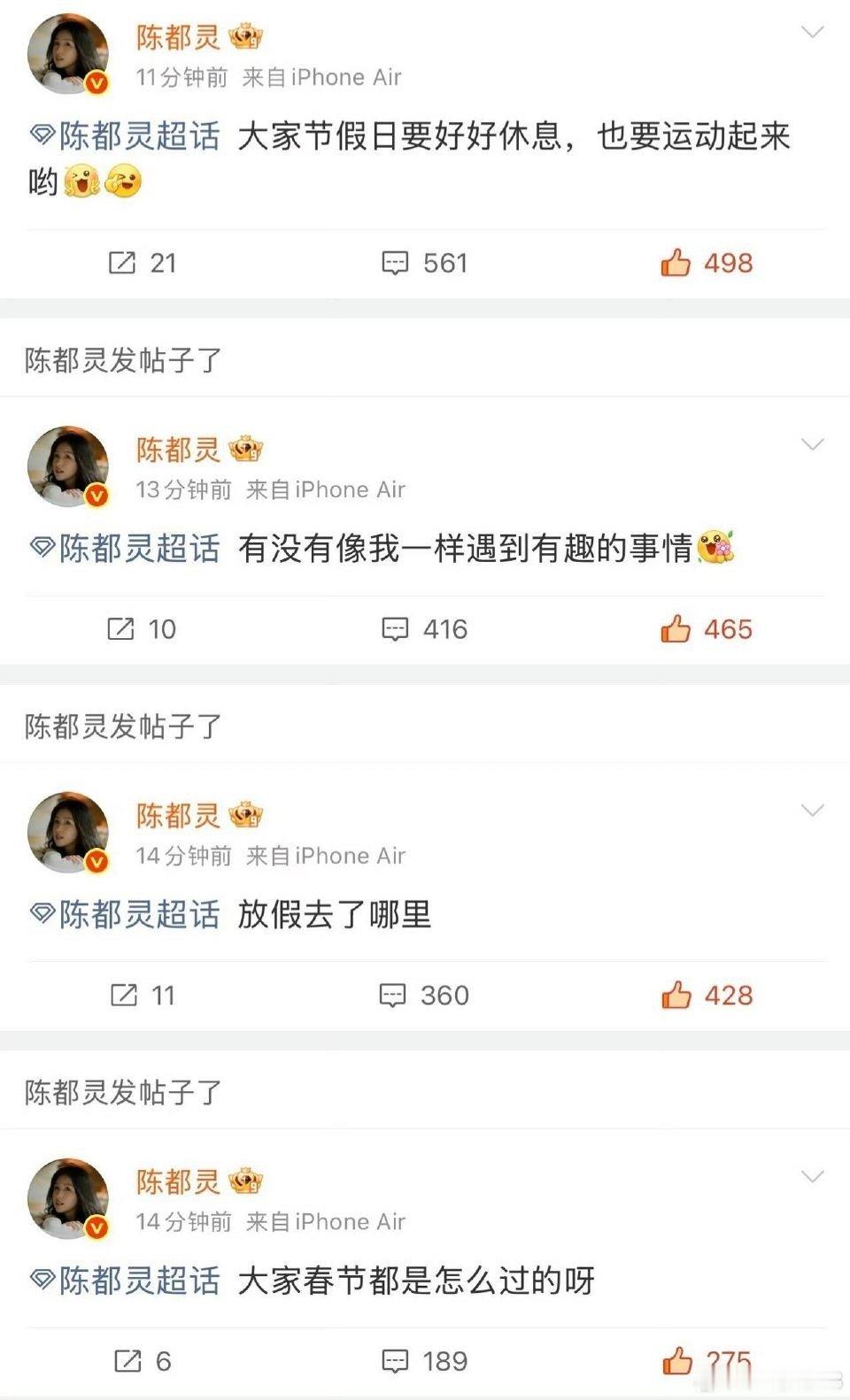Open comments (561) on the first post
Viewport: 850px width, 1400px height.
[396, 262]
